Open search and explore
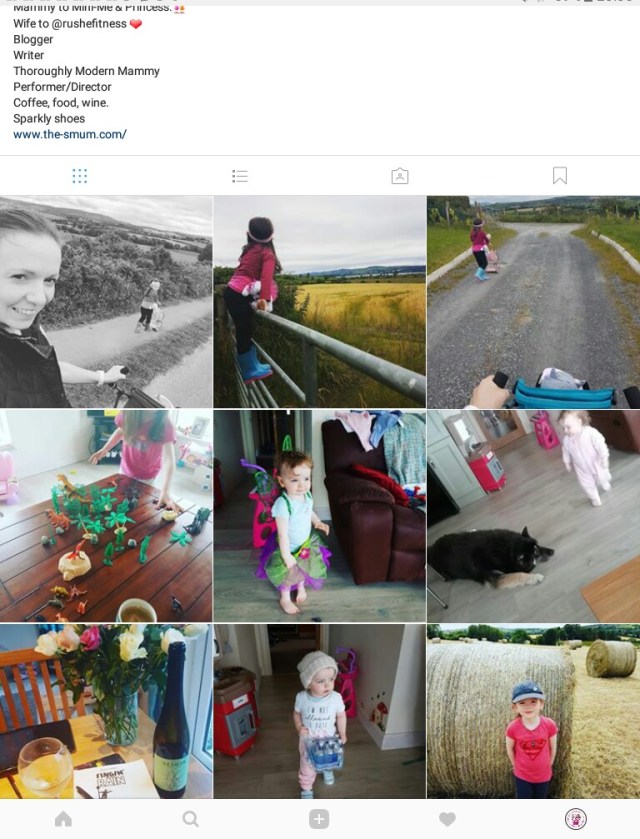640x839 pixels. click(x=191, y=819)
